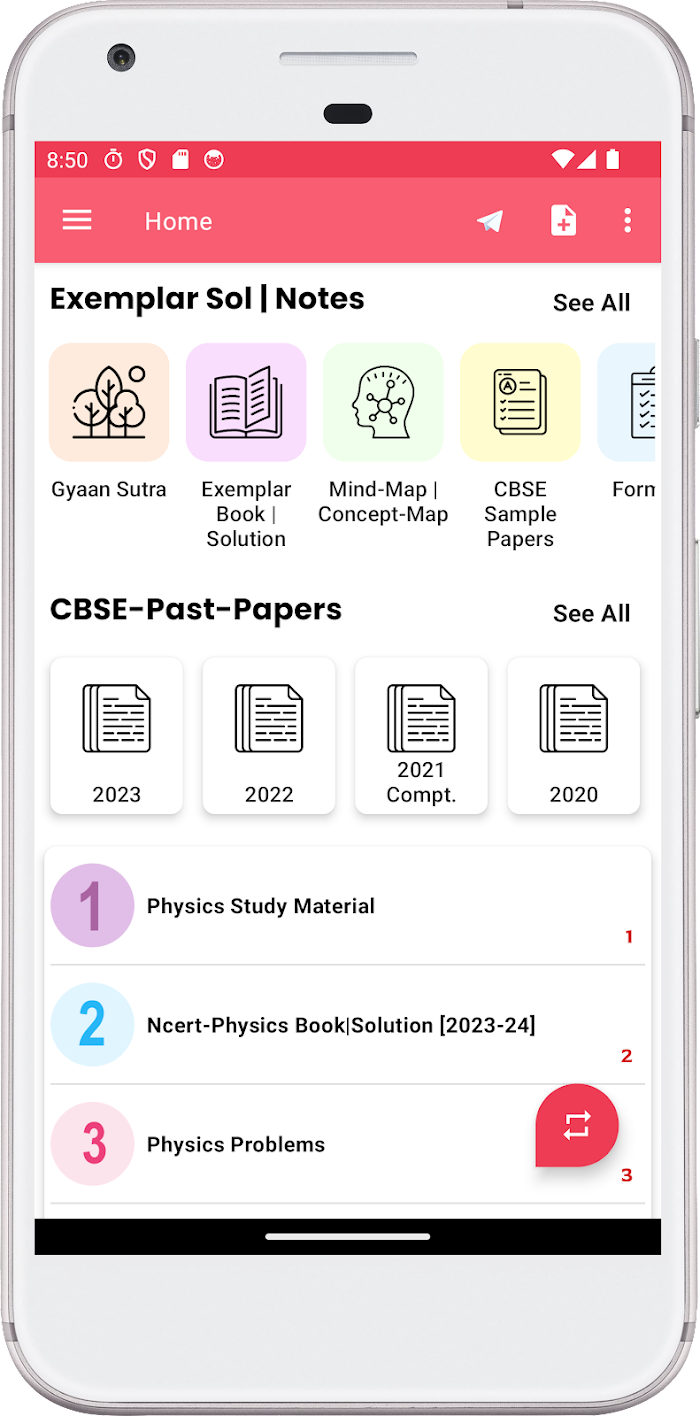Tap the add document icon
This screenshot has width=700, height=1416.
click(x=563, y=221)
